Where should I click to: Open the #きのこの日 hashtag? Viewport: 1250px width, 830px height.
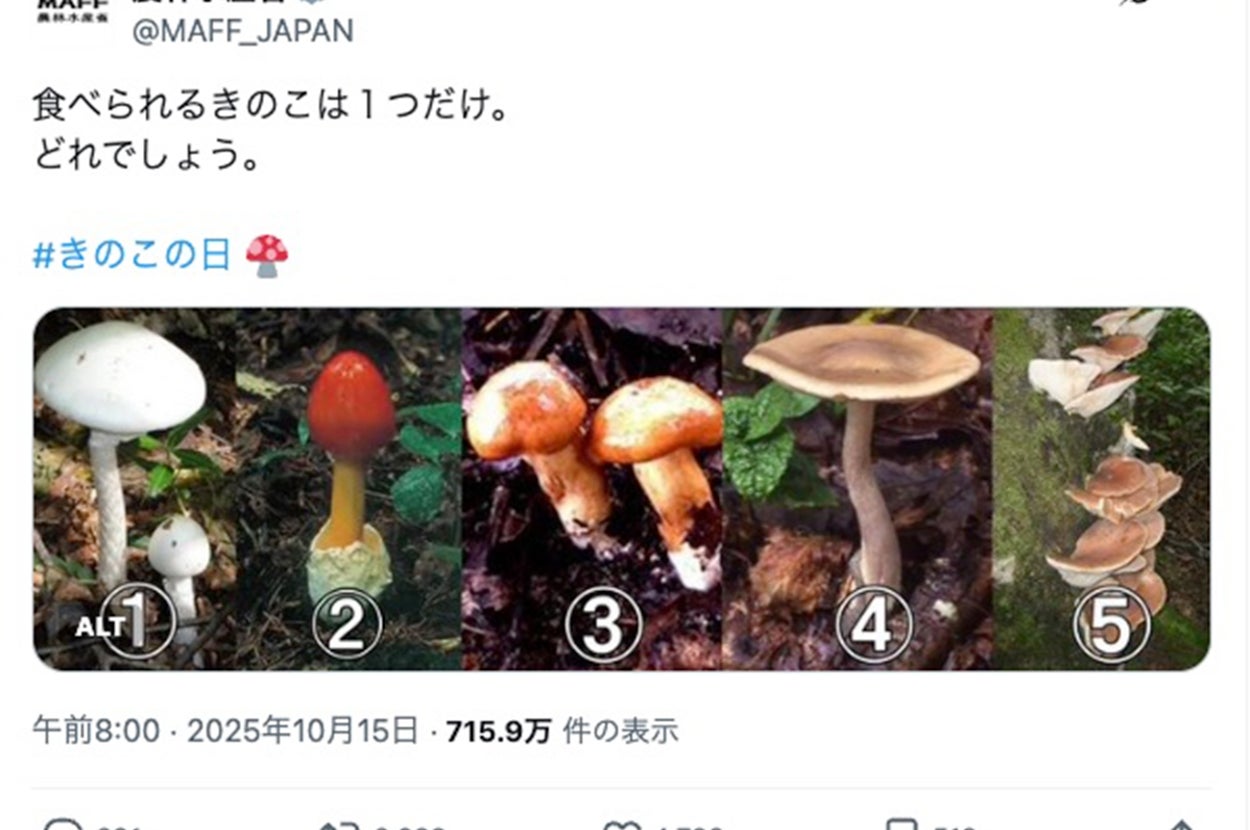131,255
